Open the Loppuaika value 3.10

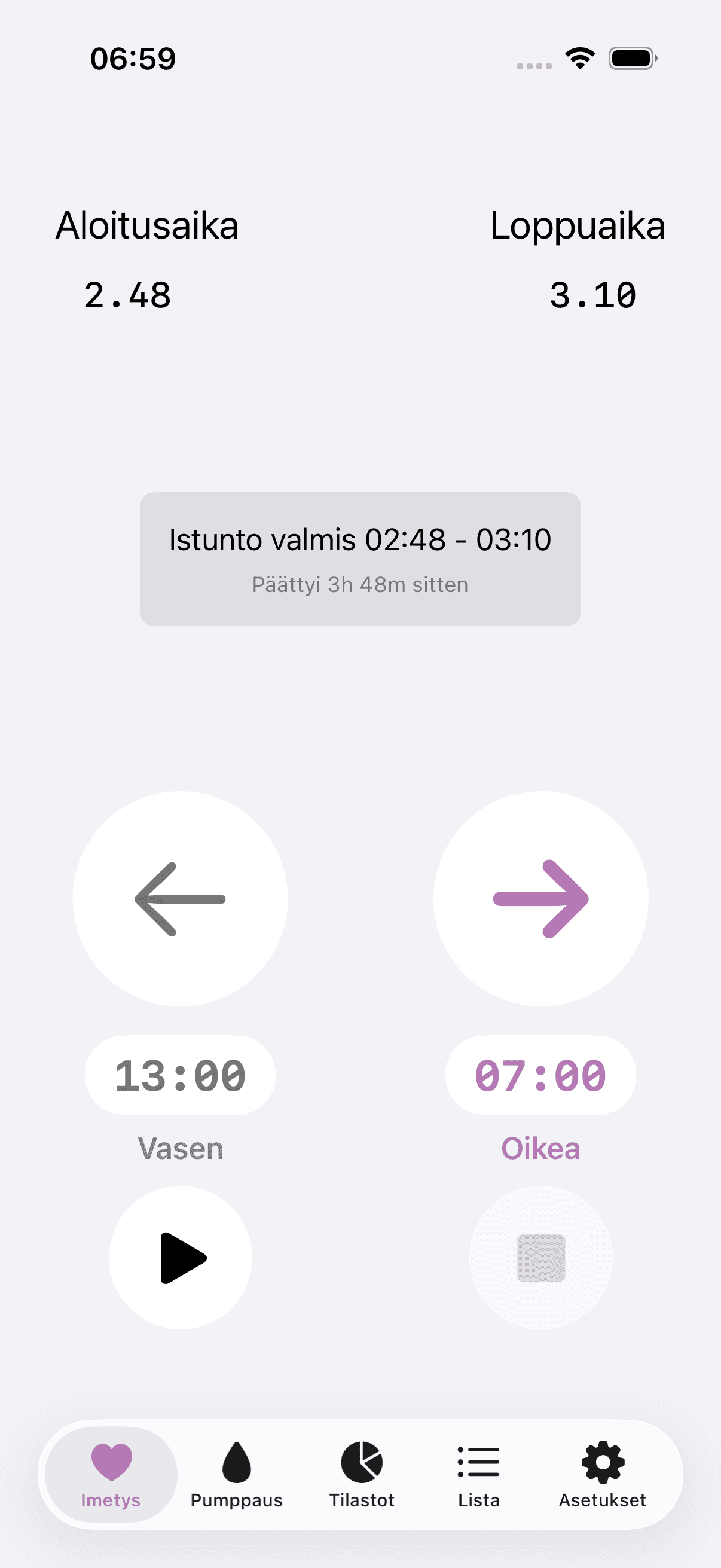(592, 297)
